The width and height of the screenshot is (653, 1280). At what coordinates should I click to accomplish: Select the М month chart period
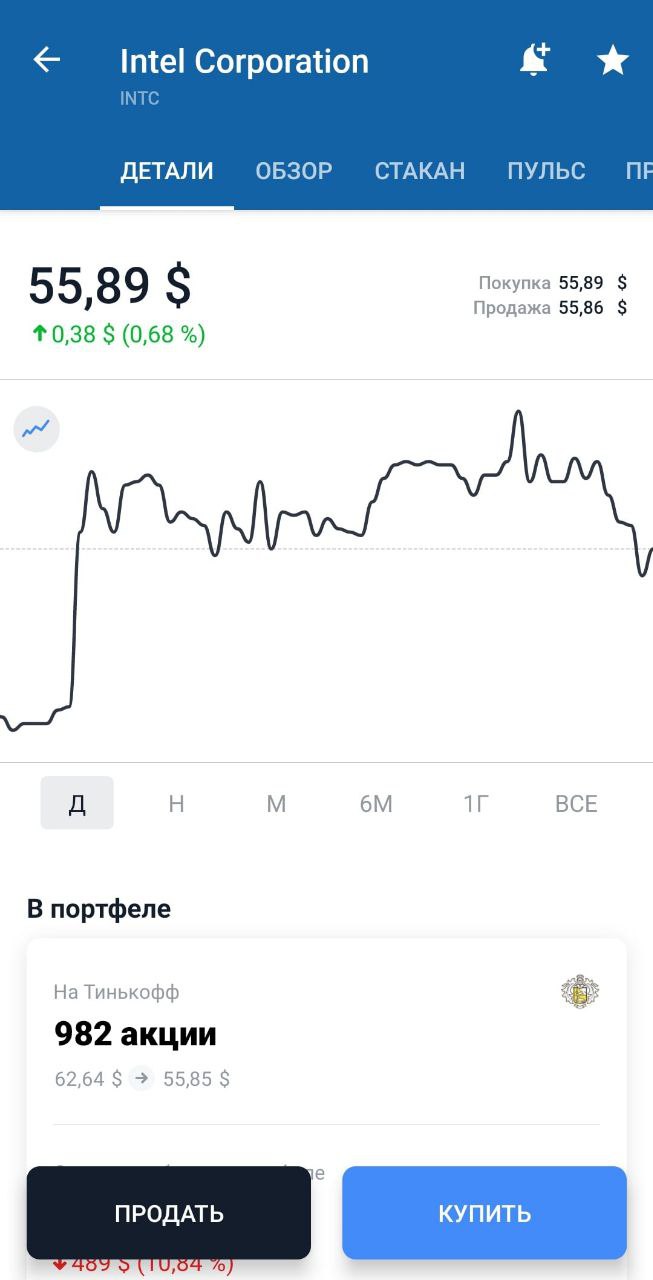(276, 803)
